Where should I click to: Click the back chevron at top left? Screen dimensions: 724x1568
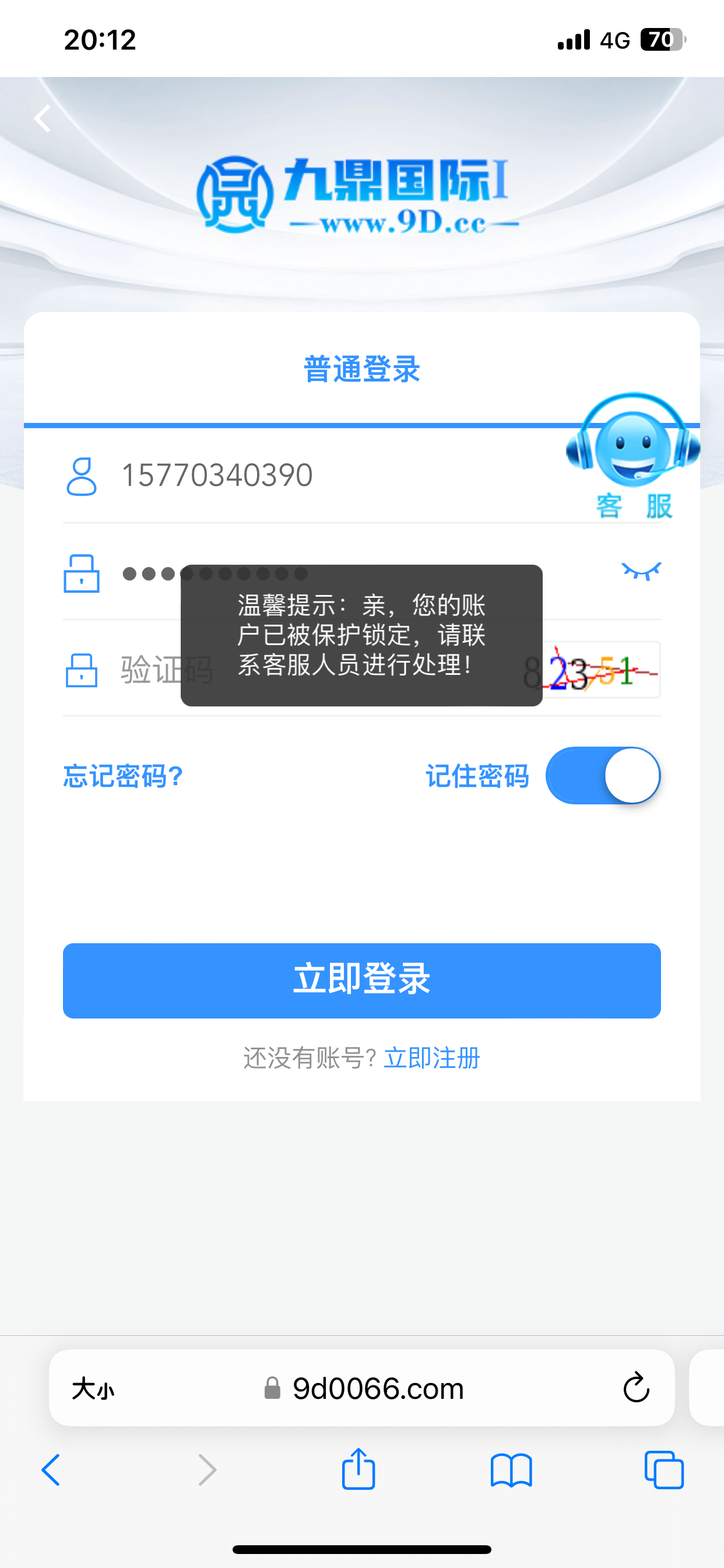[41, 118]
